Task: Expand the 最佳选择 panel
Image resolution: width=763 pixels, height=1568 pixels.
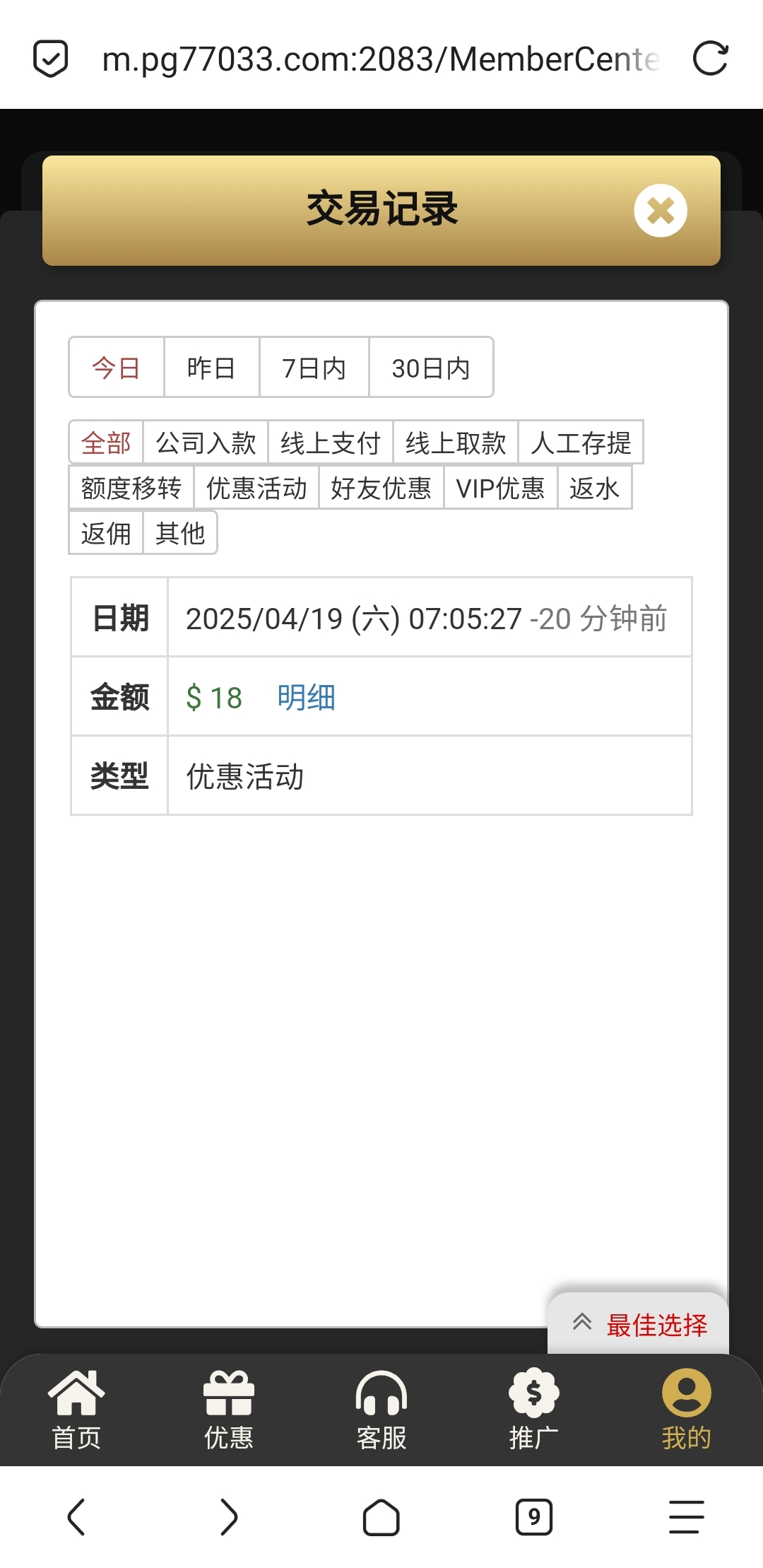Action: [x=639, y=1324]
